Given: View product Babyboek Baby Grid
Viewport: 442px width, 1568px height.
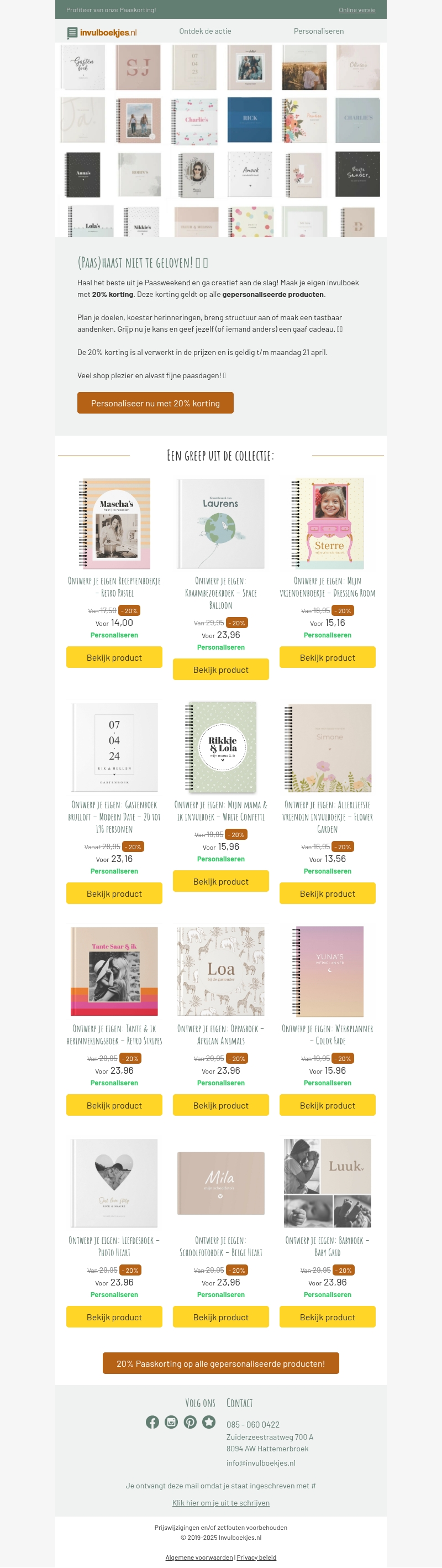Looking at the screenshot, I should (327, 1317).
